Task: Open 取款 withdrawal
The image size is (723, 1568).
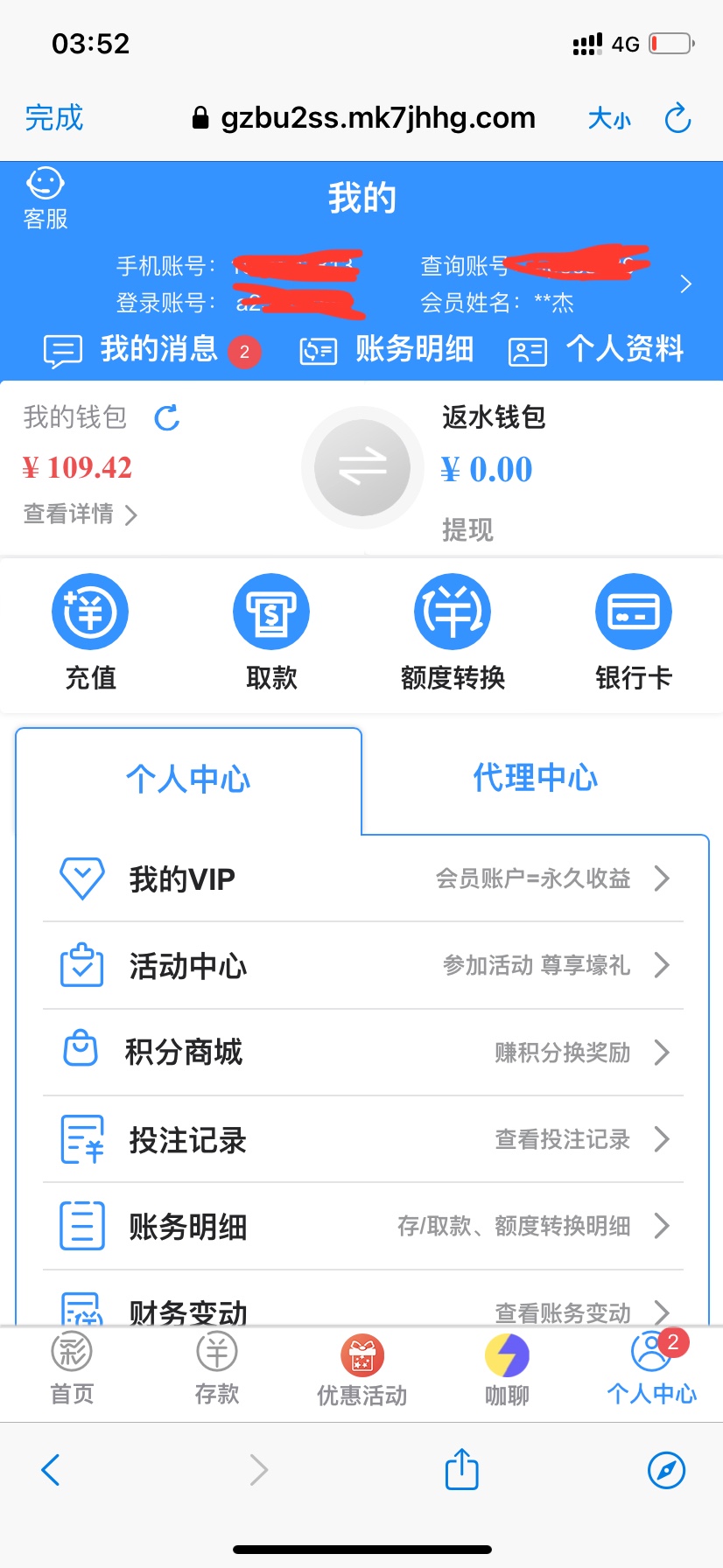Action: point(271,632)
